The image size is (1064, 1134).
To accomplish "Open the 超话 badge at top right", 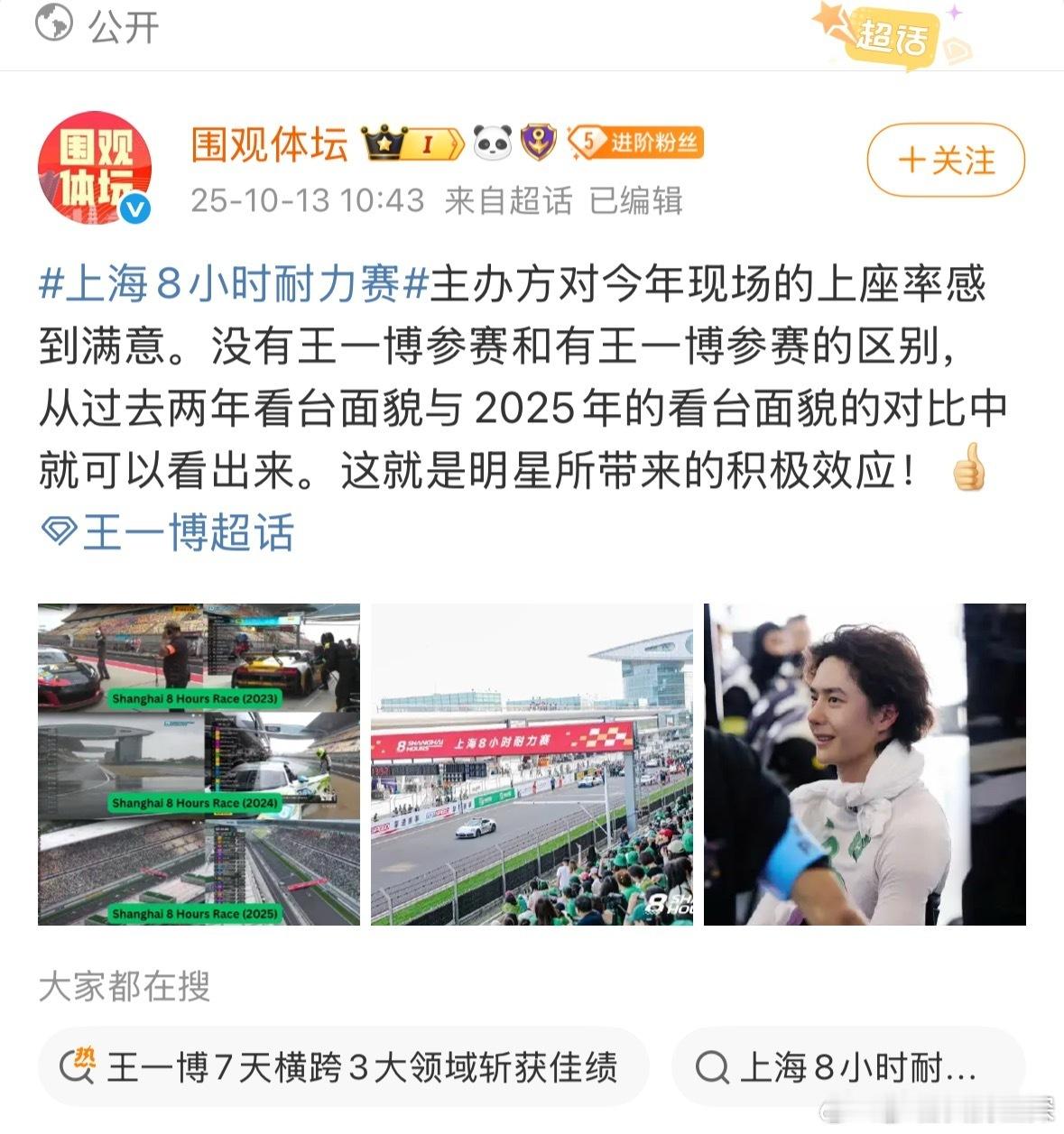I will tap(889, 36).
